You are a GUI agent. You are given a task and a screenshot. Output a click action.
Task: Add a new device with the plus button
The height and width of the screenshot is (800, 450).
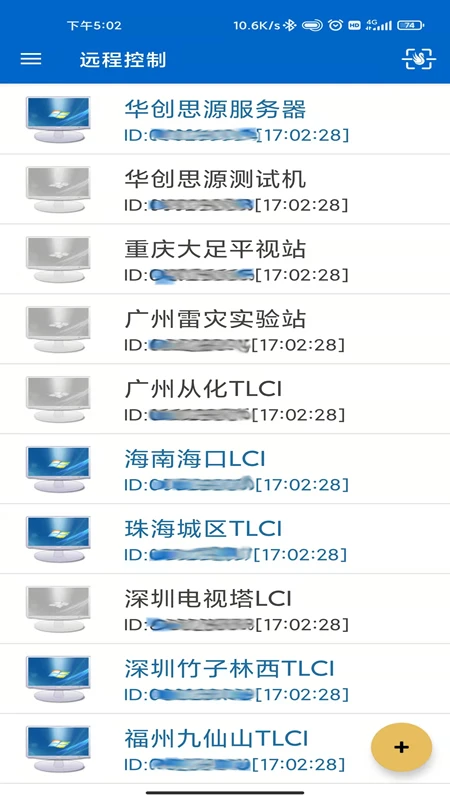402,747
